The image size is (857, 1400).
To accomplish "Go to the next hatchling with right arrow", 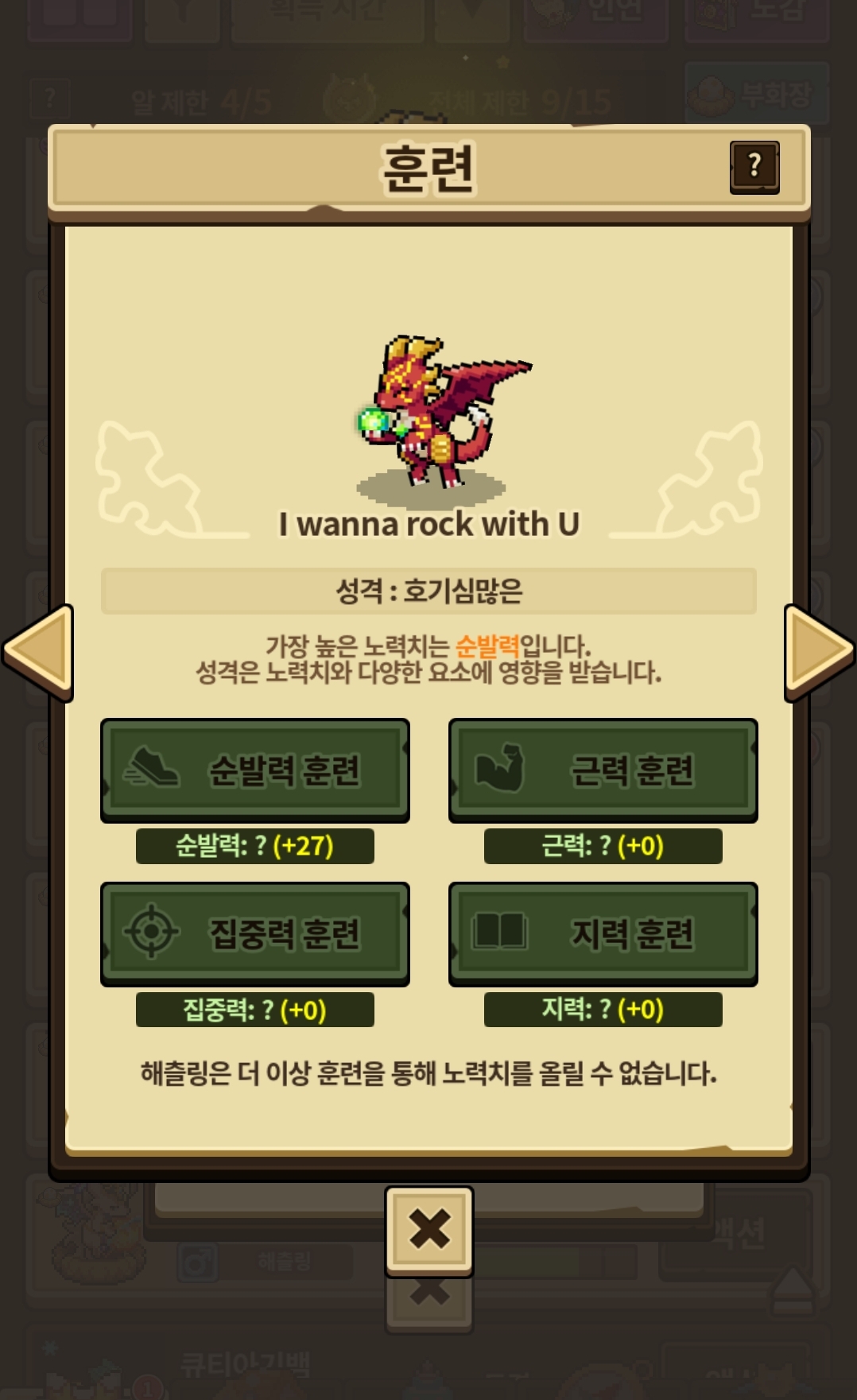I will [817, 651].
